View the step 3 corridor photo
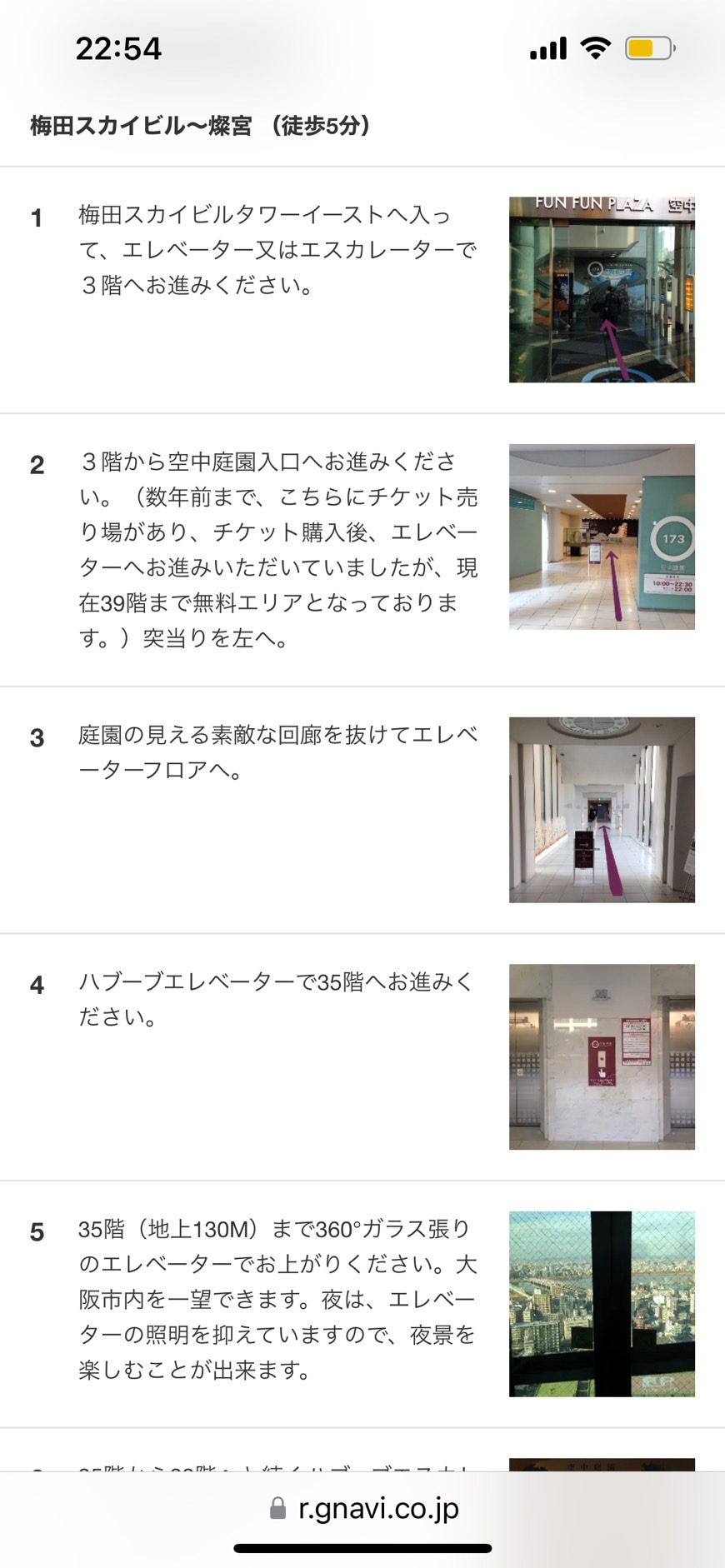The width and height of the screenshot is (725, 1568). [x=602, y=810]
